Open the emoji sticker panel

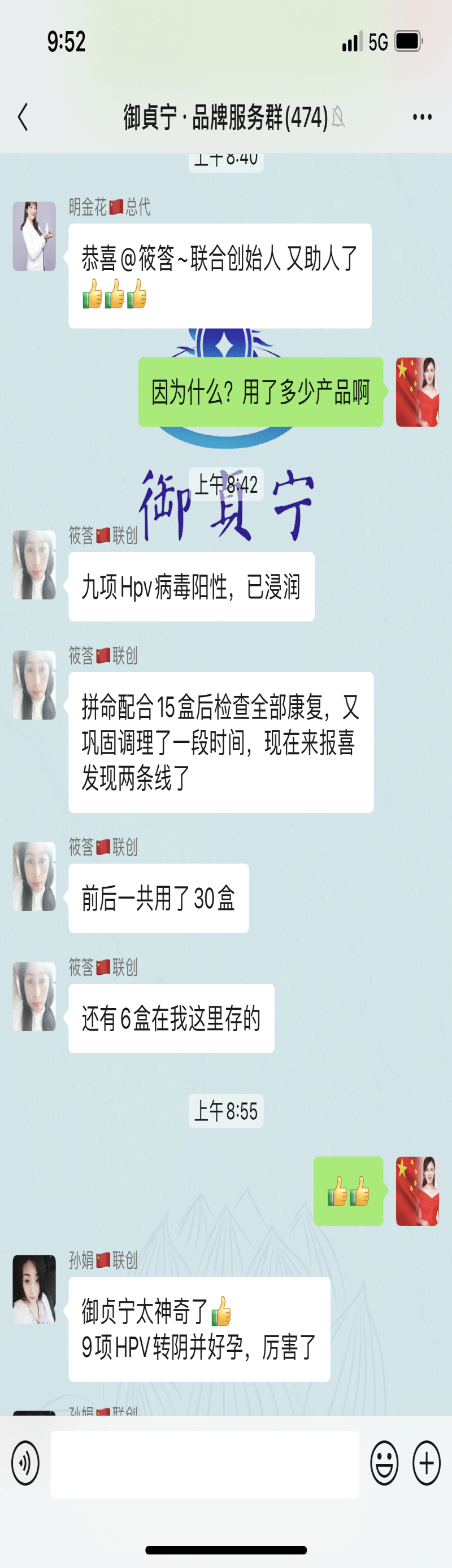[x=384, y=1462]
